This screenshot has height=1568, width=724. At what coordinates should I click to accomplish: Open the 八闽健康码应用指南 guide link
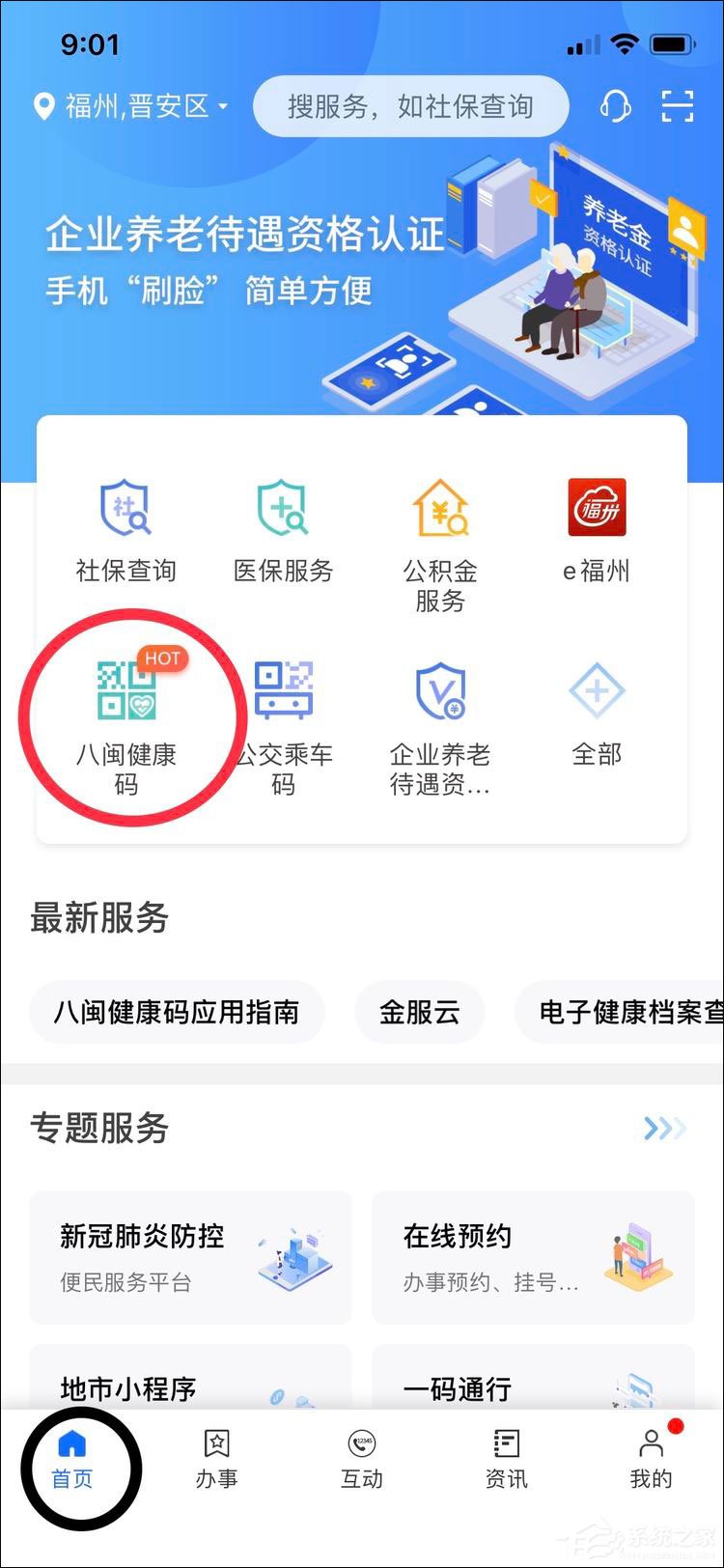(x=178, y=1011)
